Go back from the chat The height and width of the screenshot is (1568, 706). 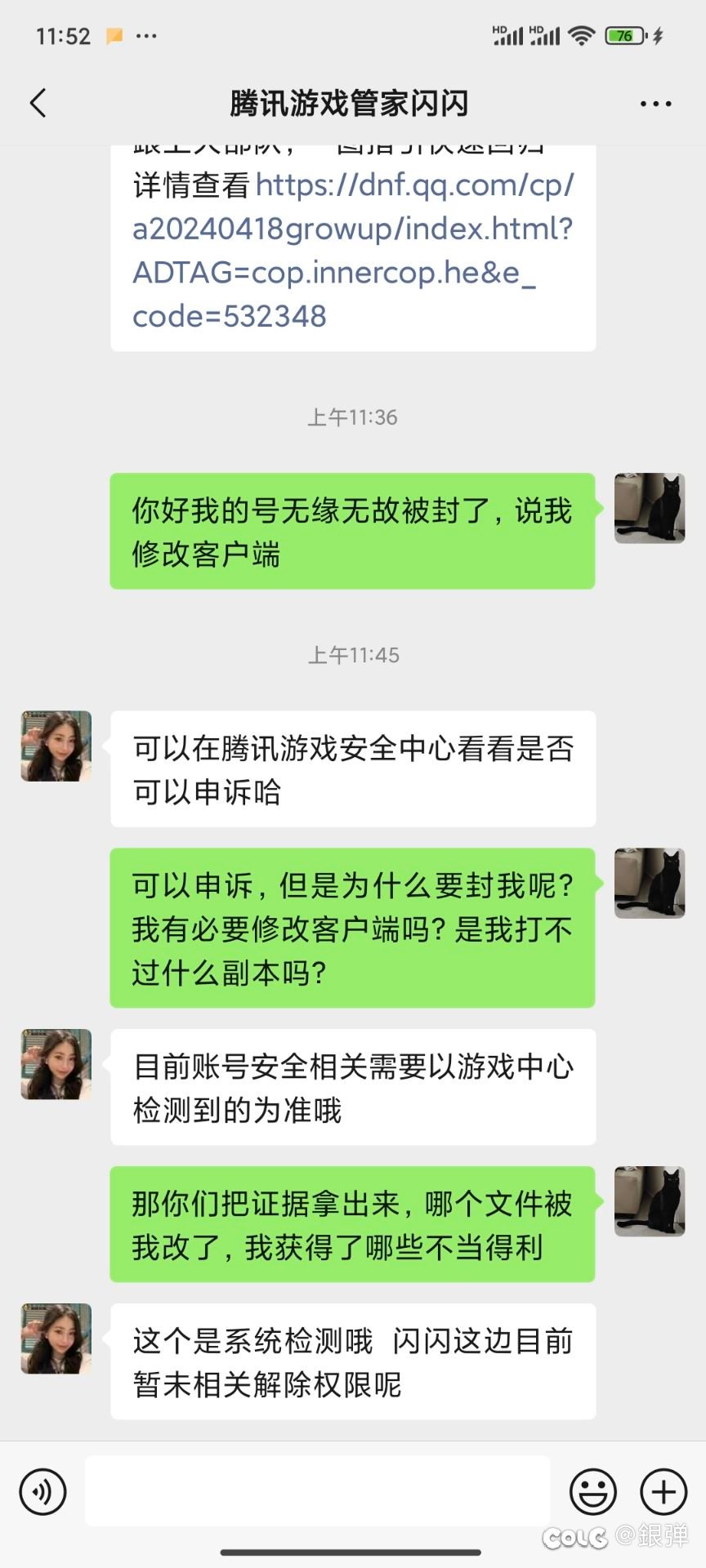(x=38, y=104)
